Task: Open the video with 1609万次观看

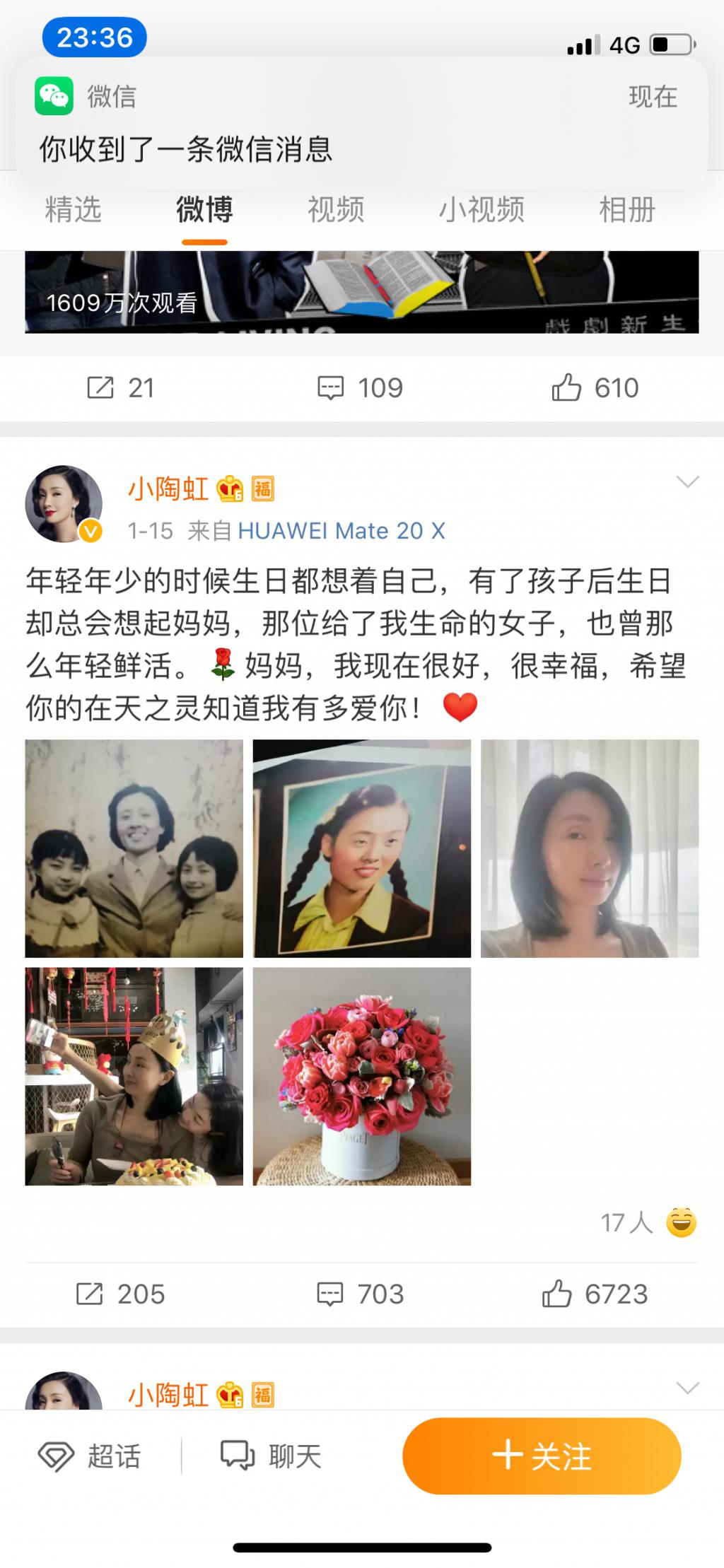Action: click(x=361, y=291)
